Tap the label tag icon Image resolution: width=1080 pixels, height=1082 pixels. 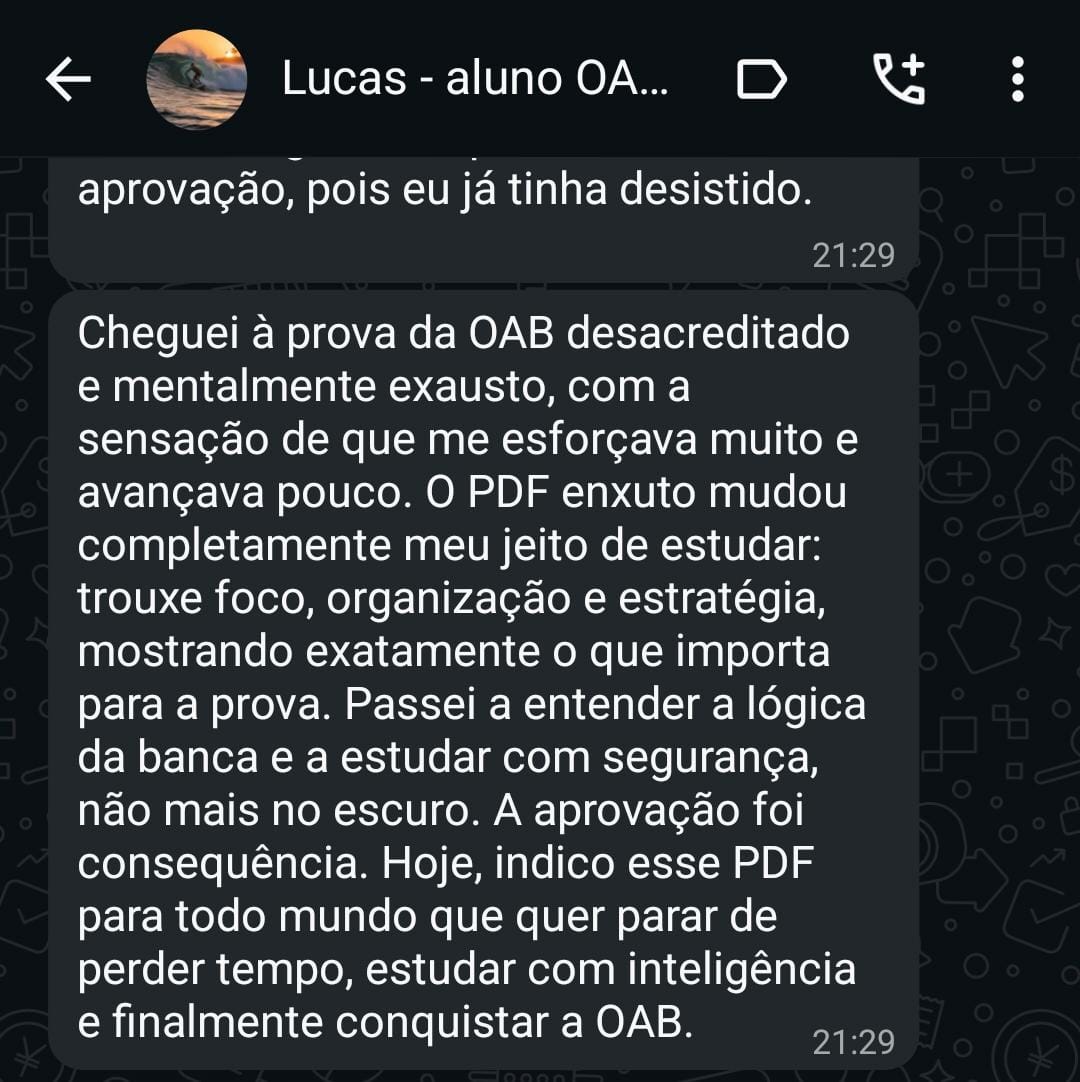pos(761,79)
